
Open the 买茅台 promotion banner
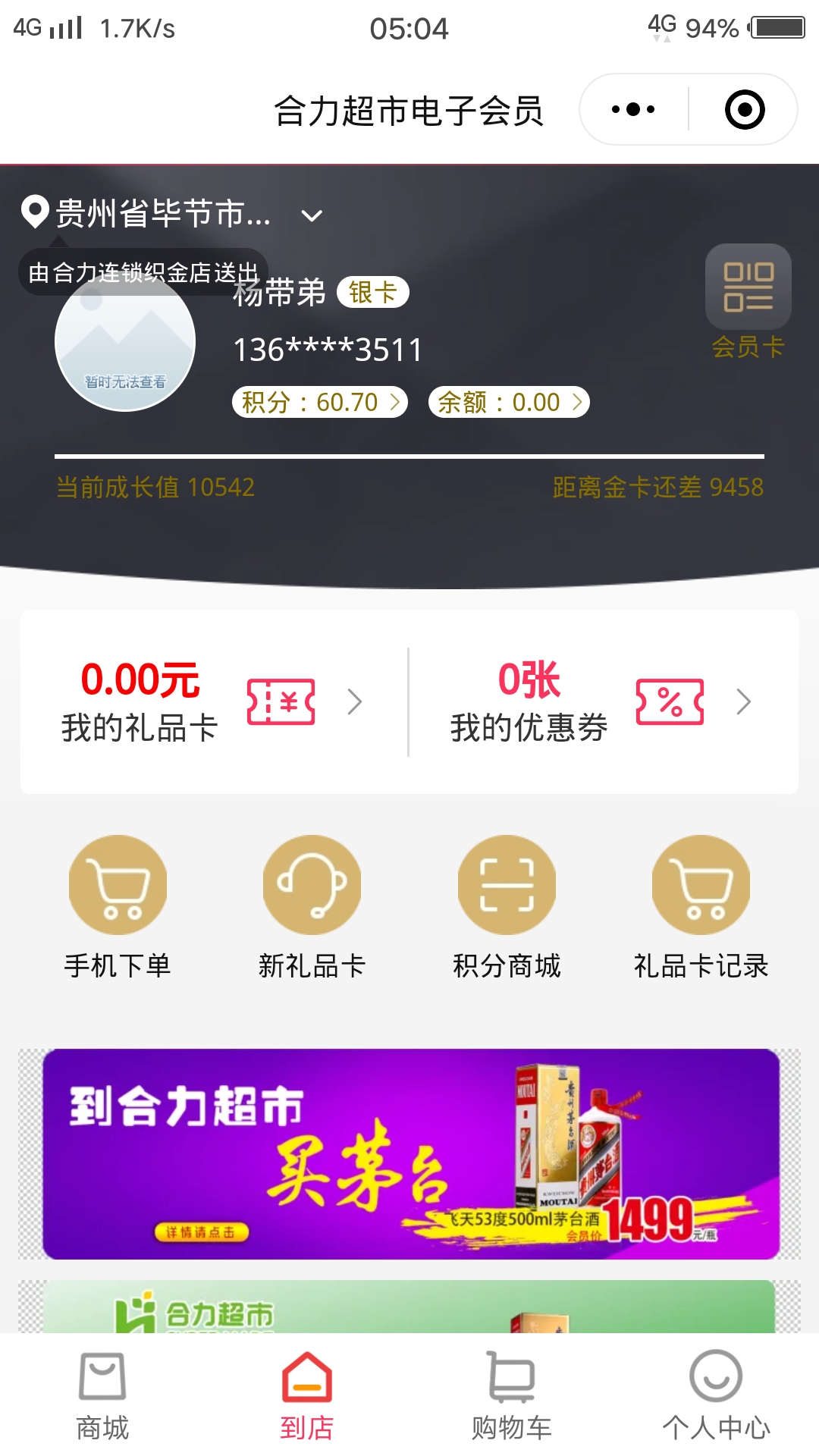(409, 1153)
